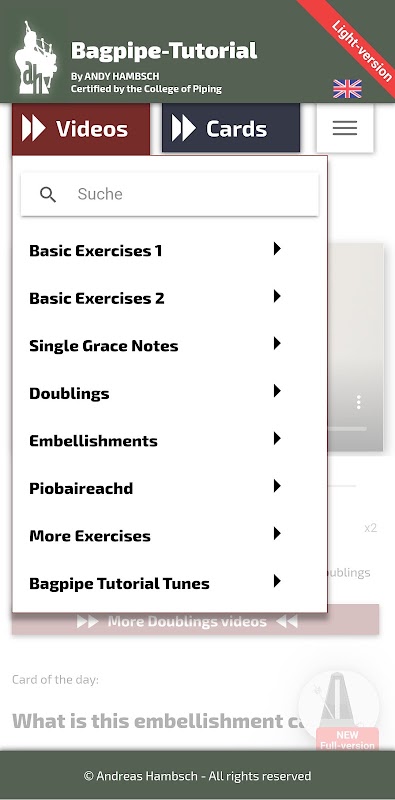
Task: Choose Piobaireachd from the list
Action: click(170, 488)
